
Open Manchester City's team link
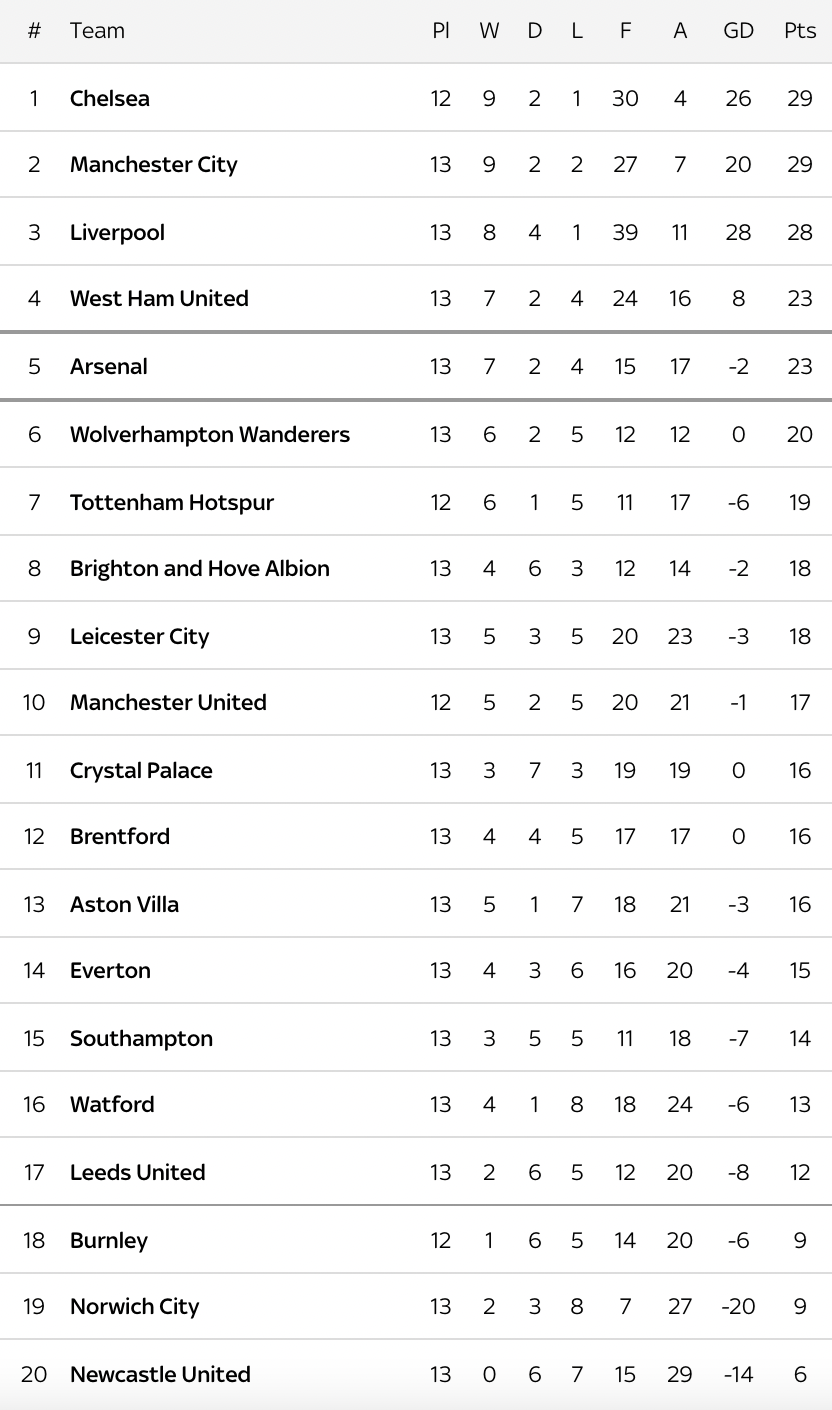[154, 165]
